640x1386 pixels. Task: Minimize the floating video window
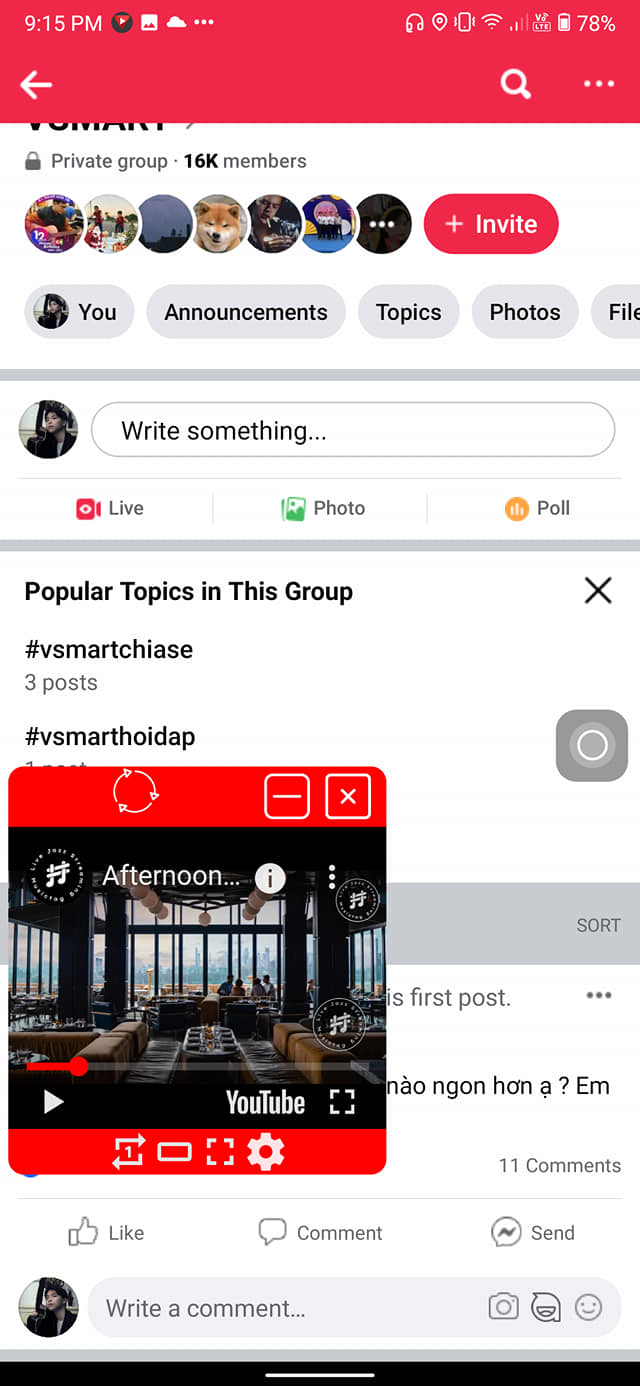point(287,797)
